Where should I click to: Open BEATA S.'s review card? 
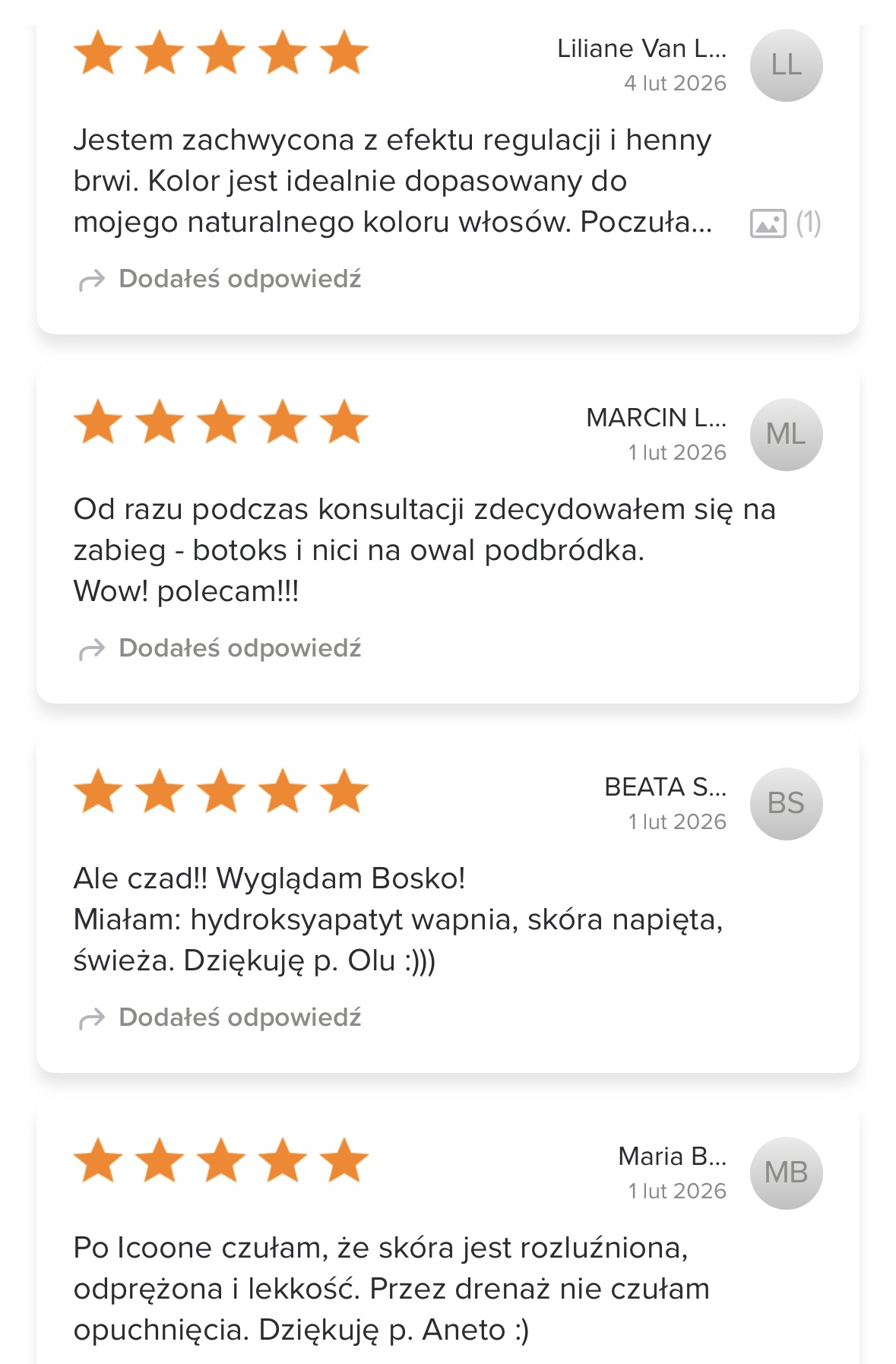click(x=397, y=919)
